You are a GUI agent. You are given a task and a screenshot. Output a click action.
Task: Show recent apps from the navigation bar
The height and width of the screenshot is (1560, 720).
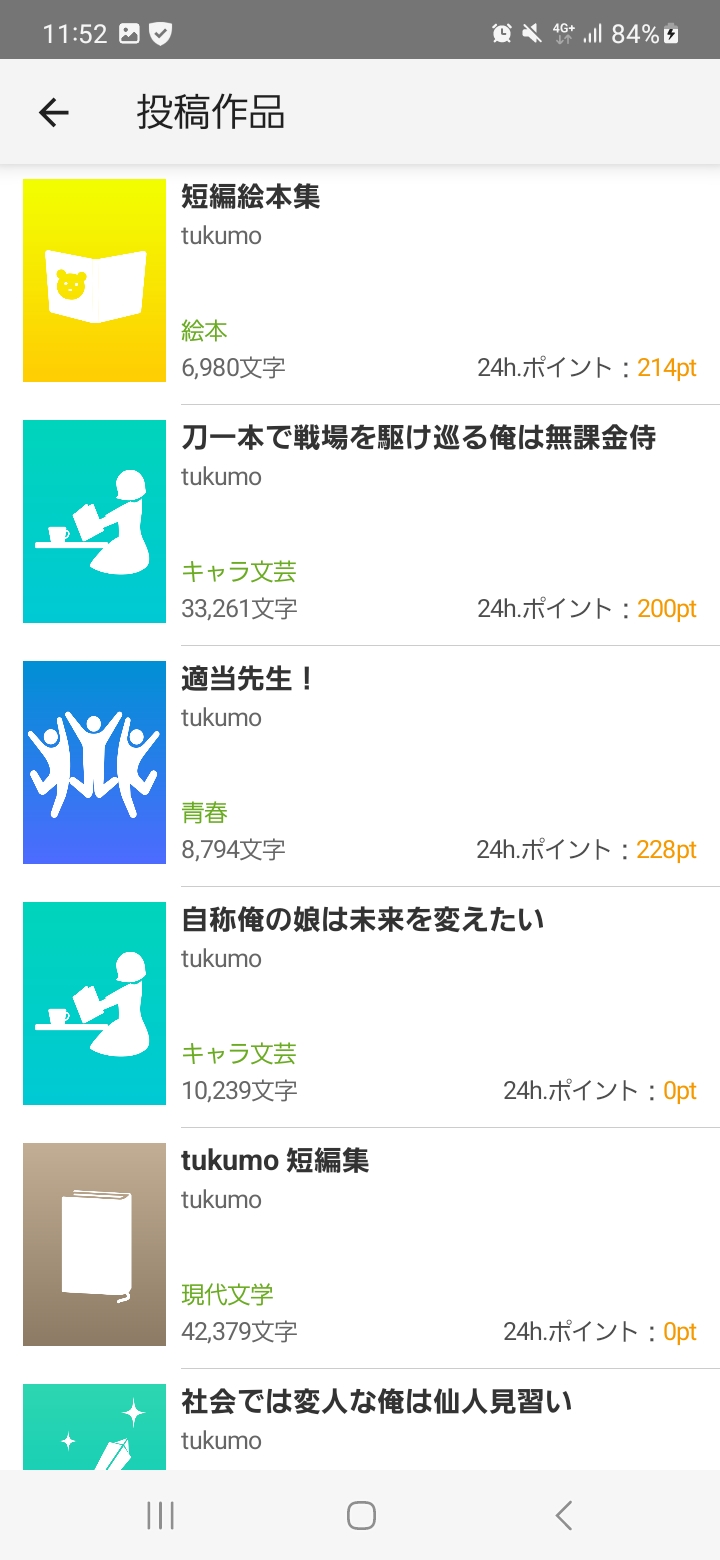pos(160,1515)
